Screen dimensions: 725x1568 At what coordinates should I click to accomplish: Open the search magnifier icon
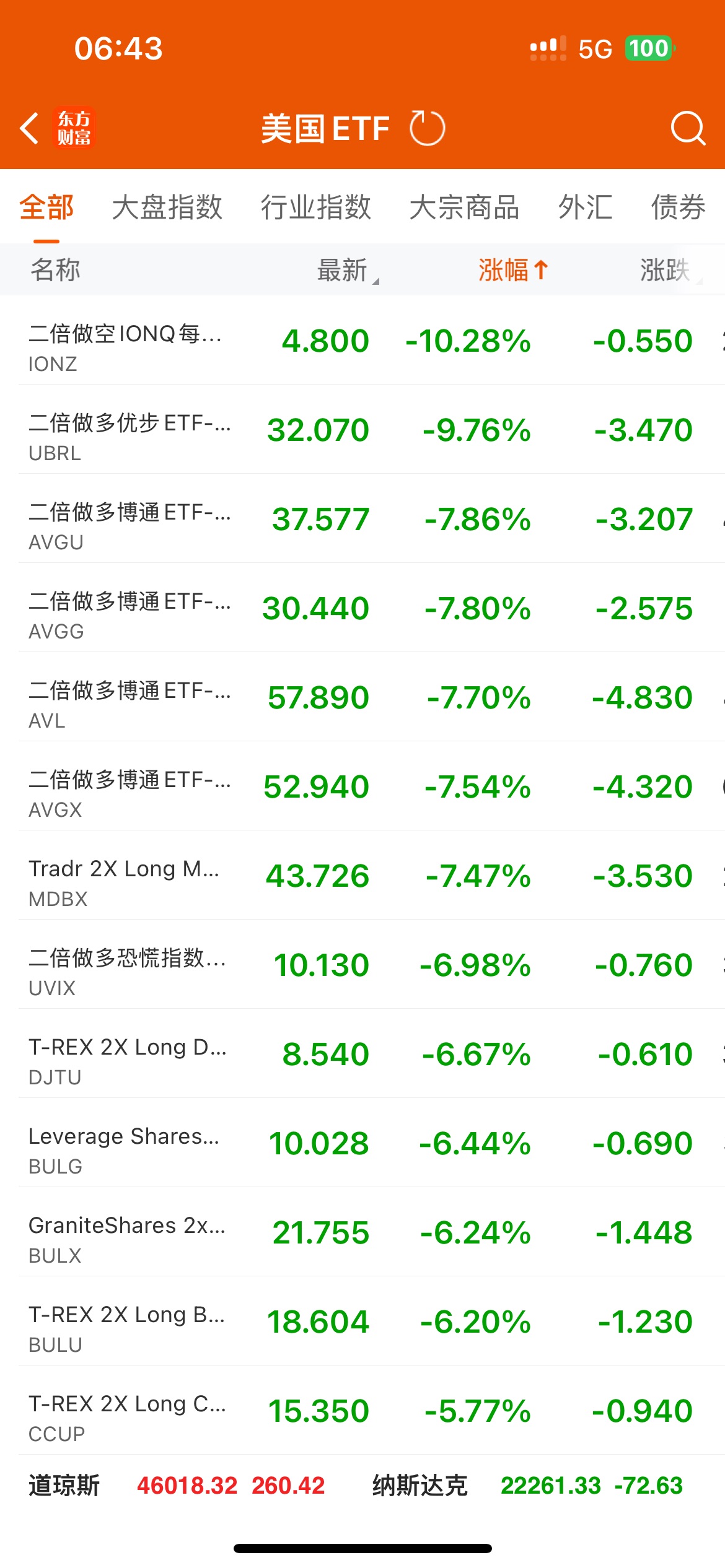pyautogui.click(x=688, y=128)
